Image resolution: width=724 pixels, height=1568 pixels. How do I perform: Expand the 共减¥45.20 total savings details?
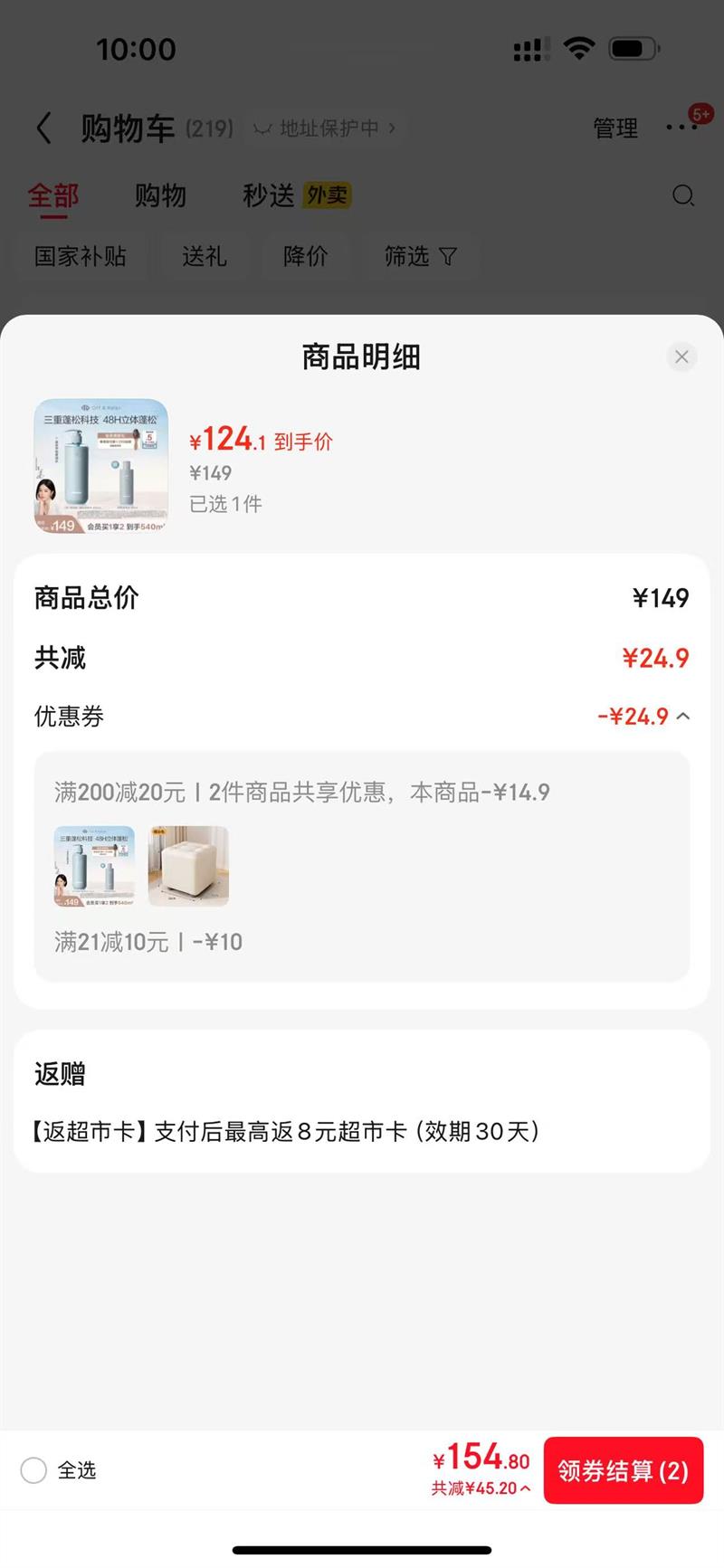point(481,1488)
